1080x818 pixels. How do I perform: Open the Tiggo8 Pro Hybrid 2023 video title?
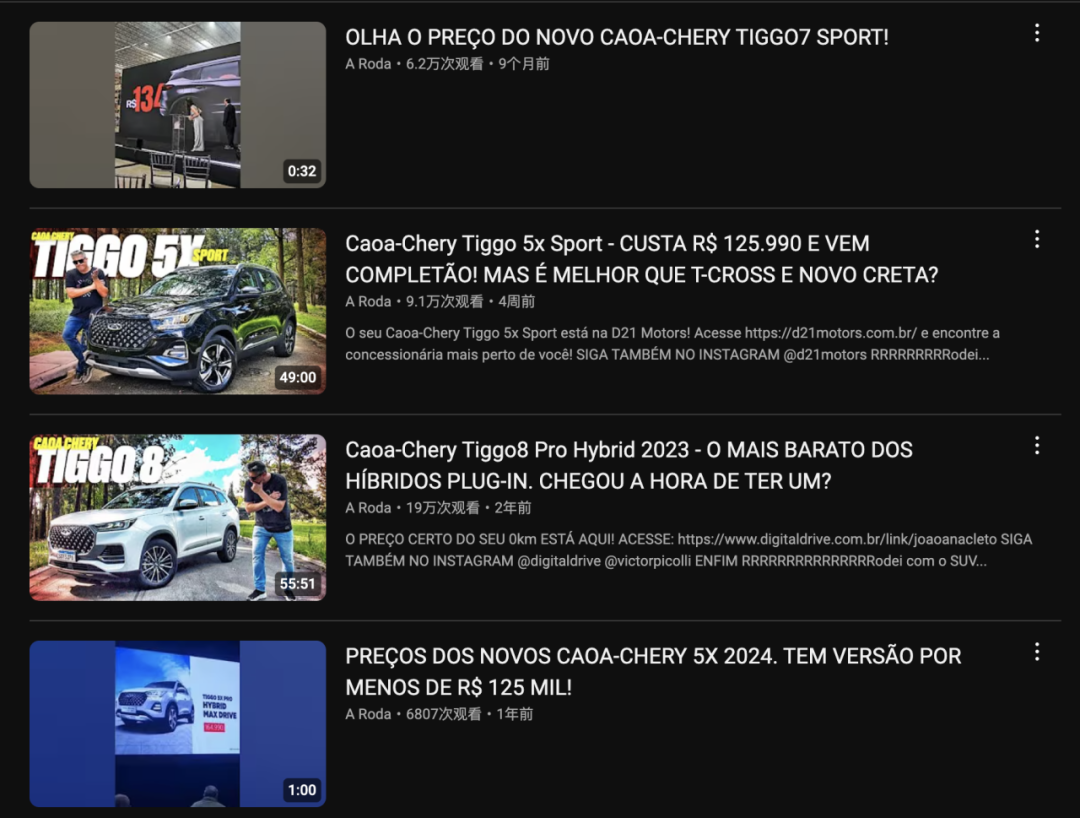click(628, 465)
